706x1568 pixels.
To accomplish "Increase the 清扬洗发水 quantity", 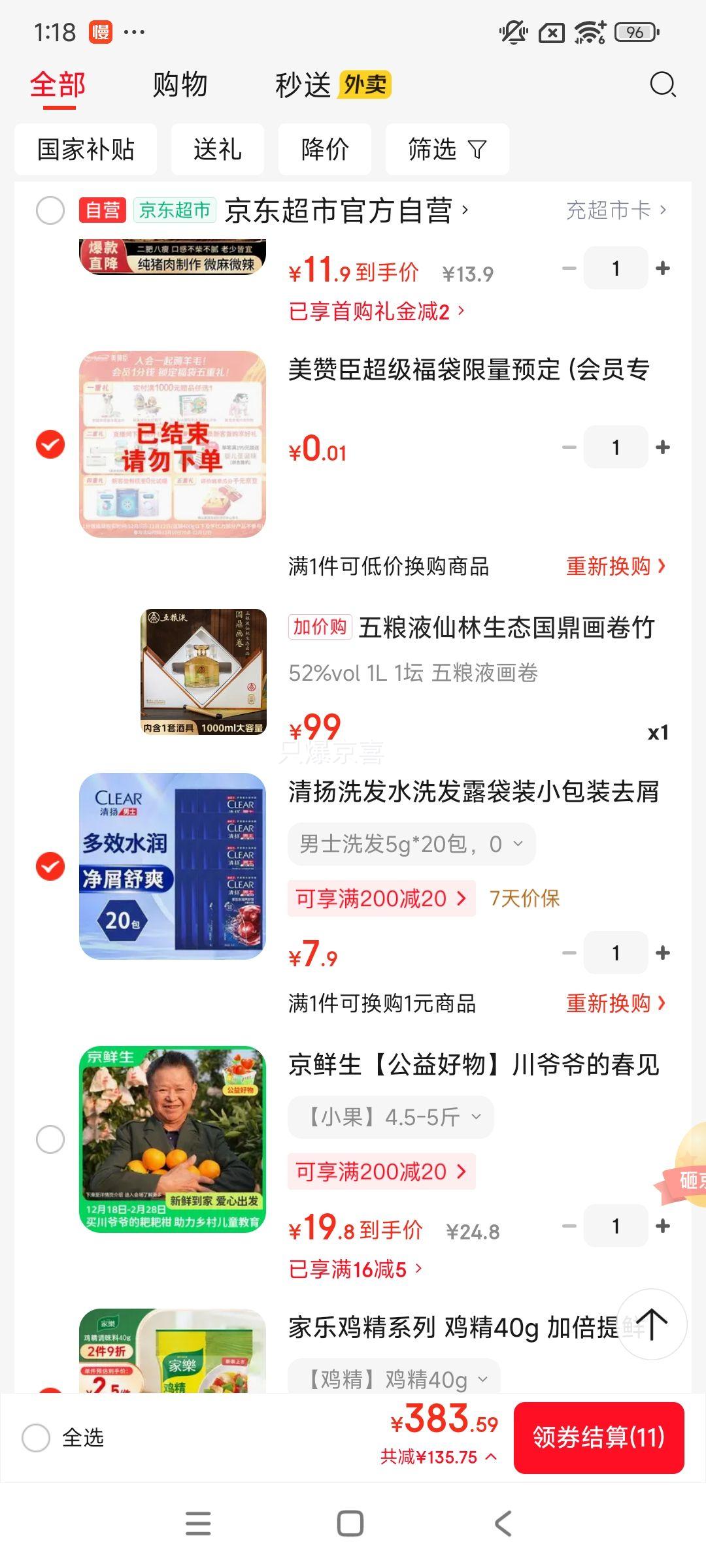I will pyautogui.click(x=663, y=953).
